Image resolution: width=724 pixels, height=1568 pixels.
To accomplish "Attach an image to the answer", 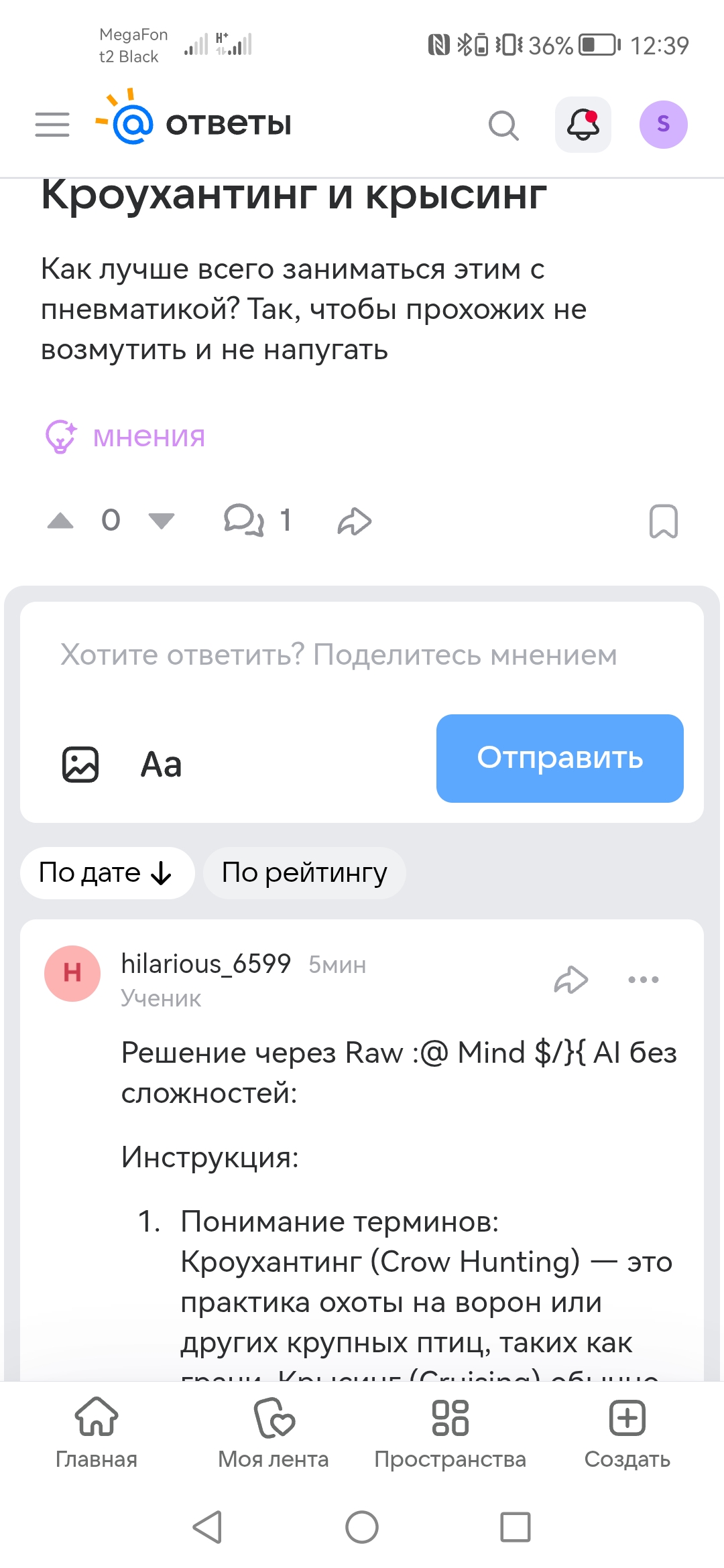I will (x=80, y=765).
